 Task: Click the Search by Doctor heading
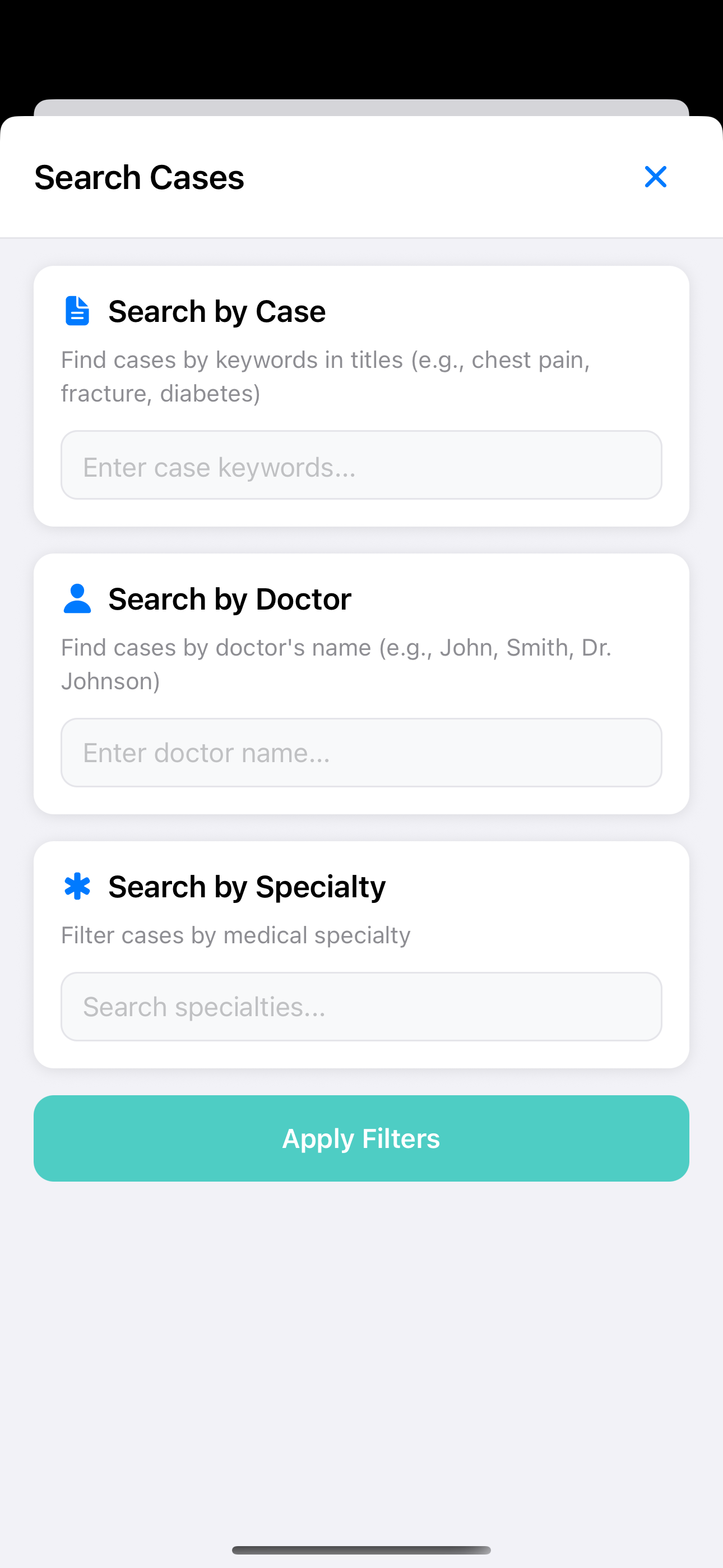click(x=229, y=598)
